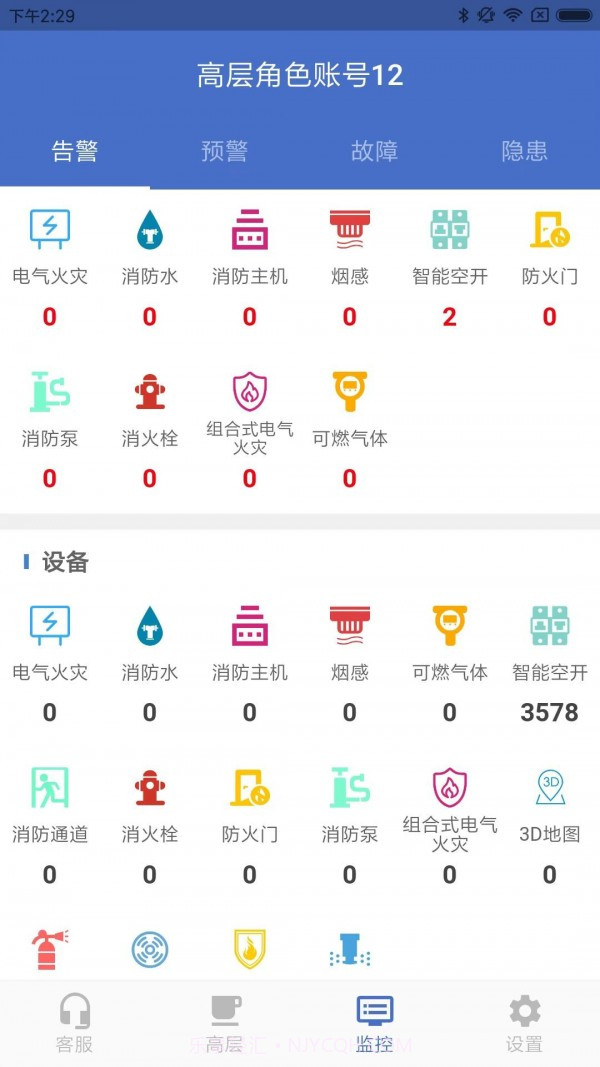Go to the 客服 tab
Image resolution: width=600 pixels, height=1067 pixels.
(x=75, y=1024)
